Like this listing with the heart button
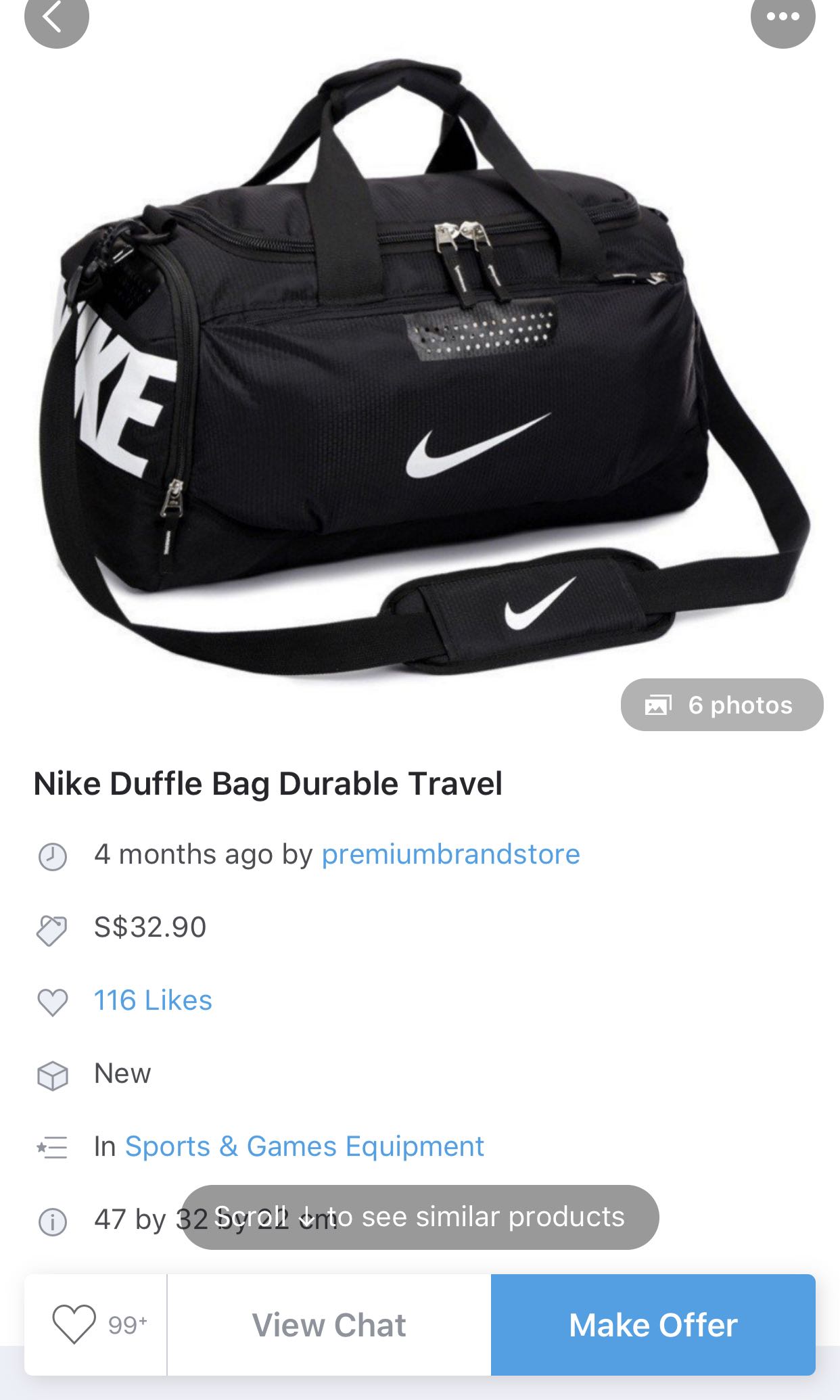The width and height of the screenshot is (840, 1400). [x=74, y=1324]
